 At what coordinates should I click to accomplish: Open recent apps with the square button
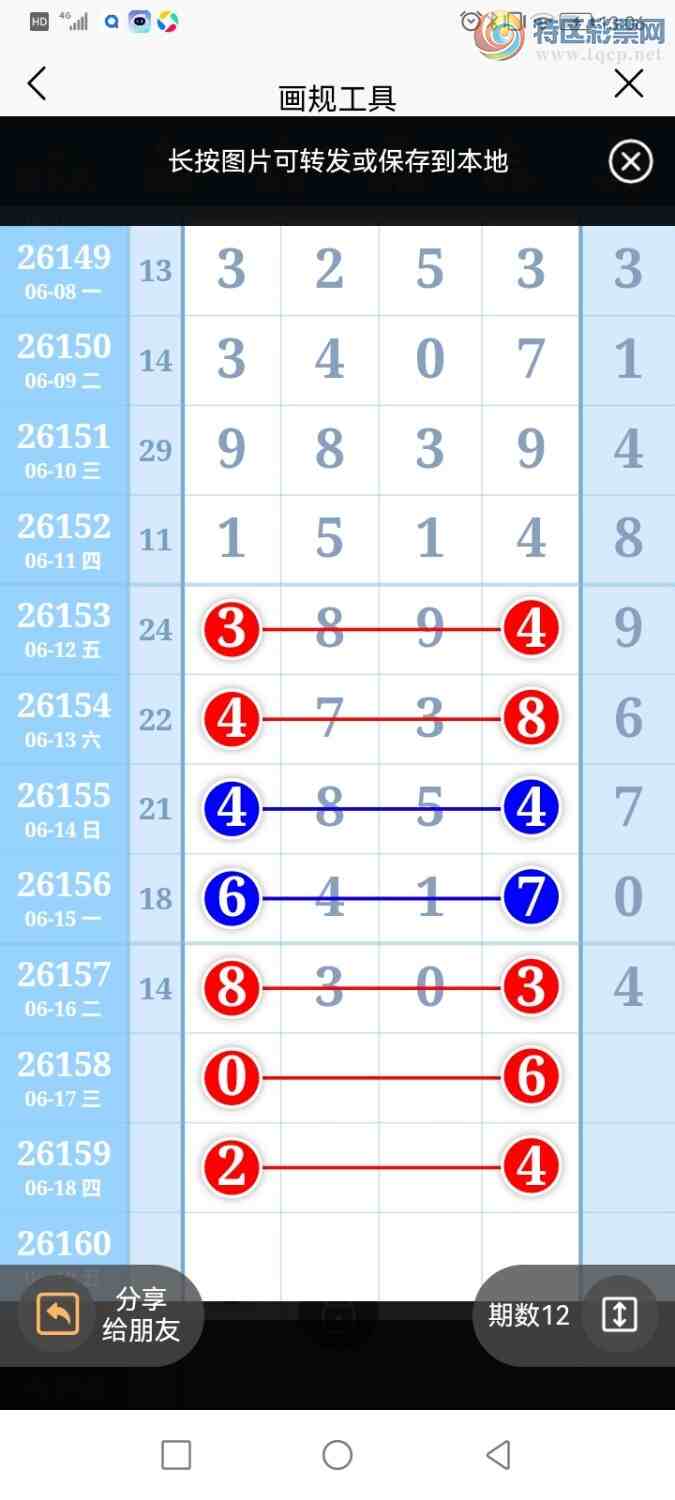[x=176, y=1455]
